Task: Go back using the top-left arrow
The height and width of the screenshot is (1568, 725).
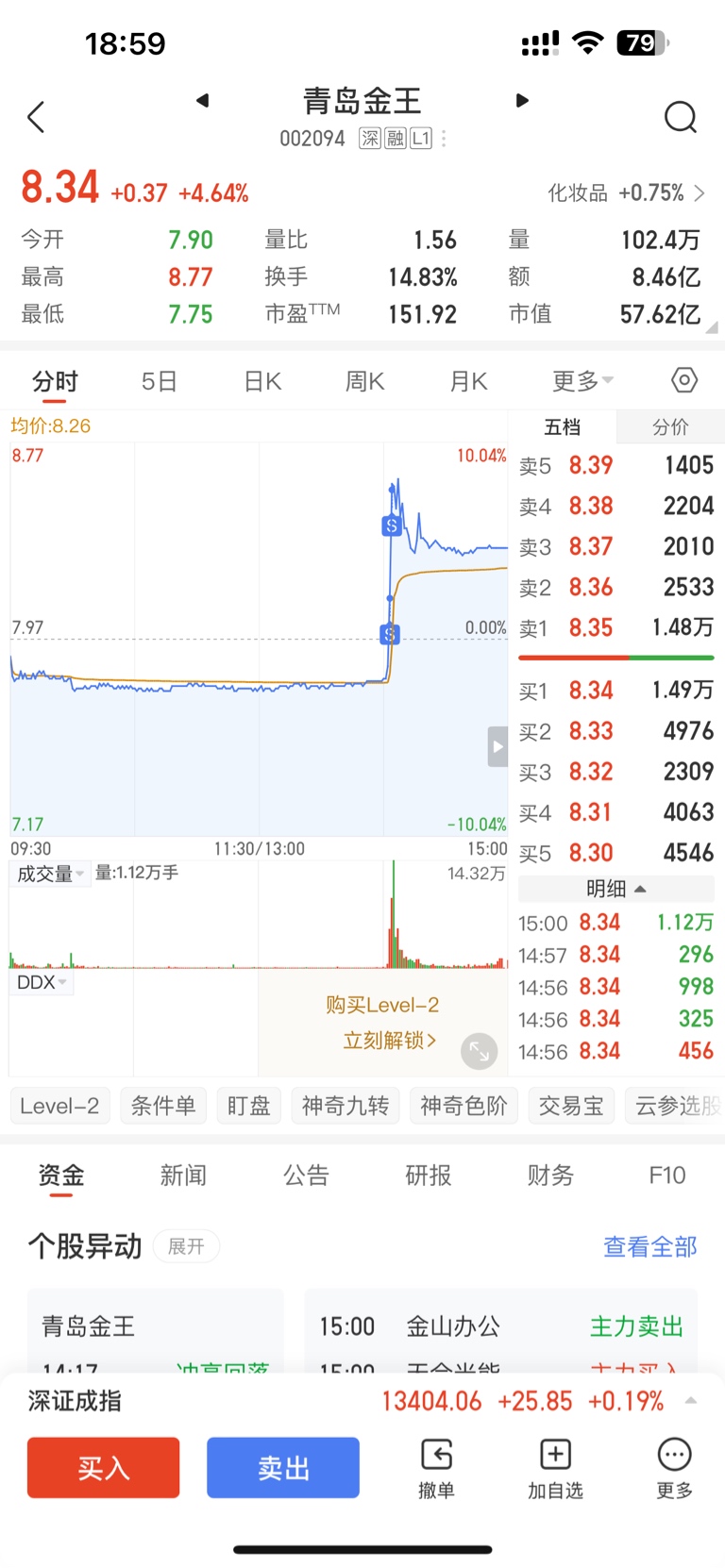Action: click(x=36, y=118)
